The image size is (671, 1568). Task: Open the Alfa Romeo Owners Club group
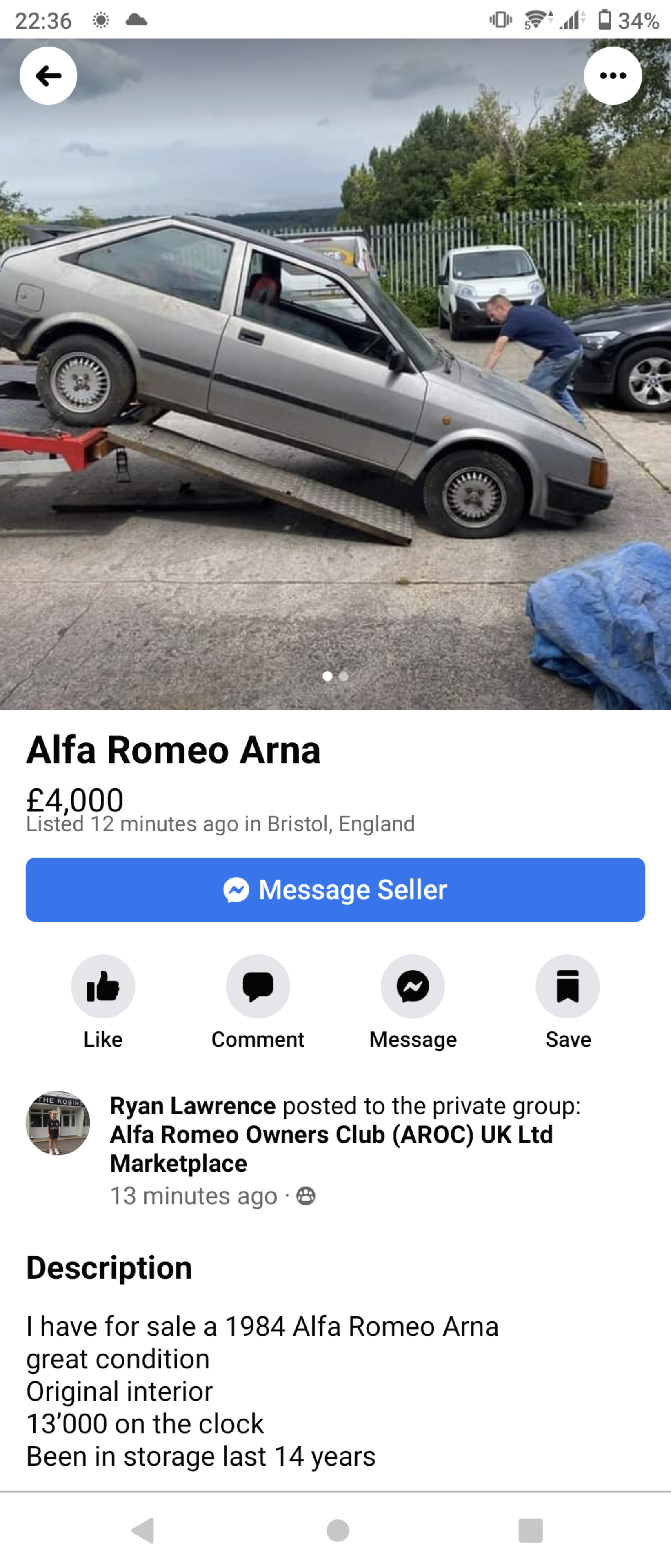[x=331, y=1135]
